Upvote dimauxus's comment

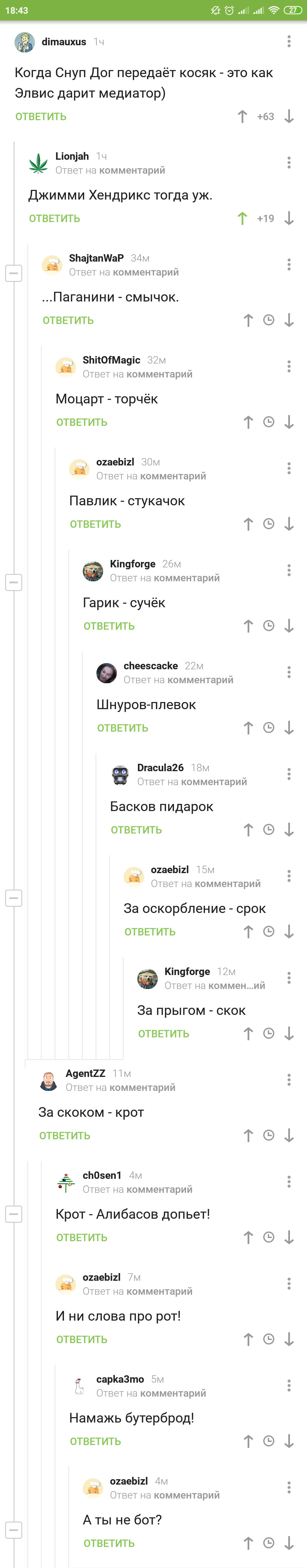click(x=242, y=116)
